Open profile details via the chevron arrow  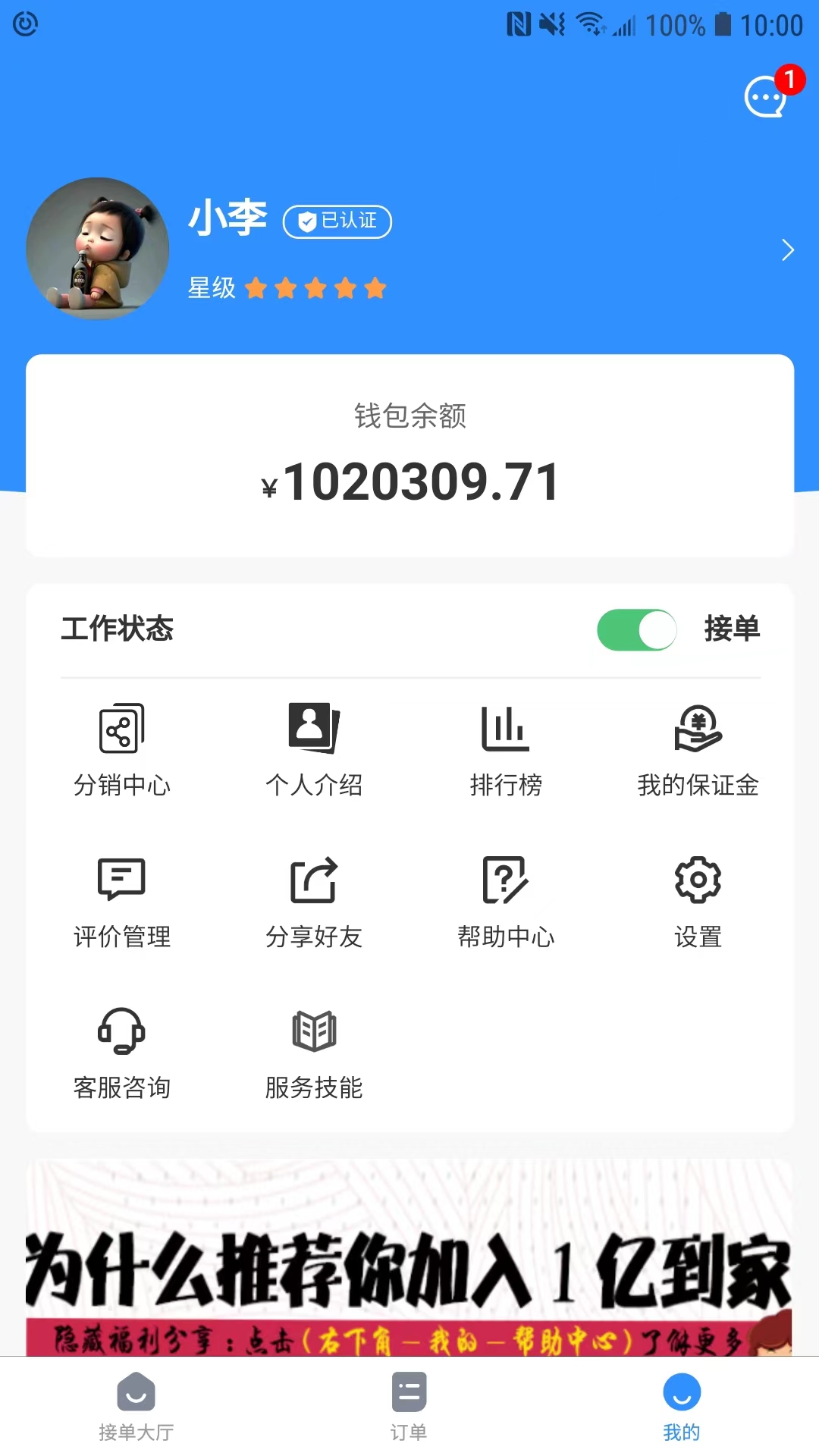[x=788, y=250]
